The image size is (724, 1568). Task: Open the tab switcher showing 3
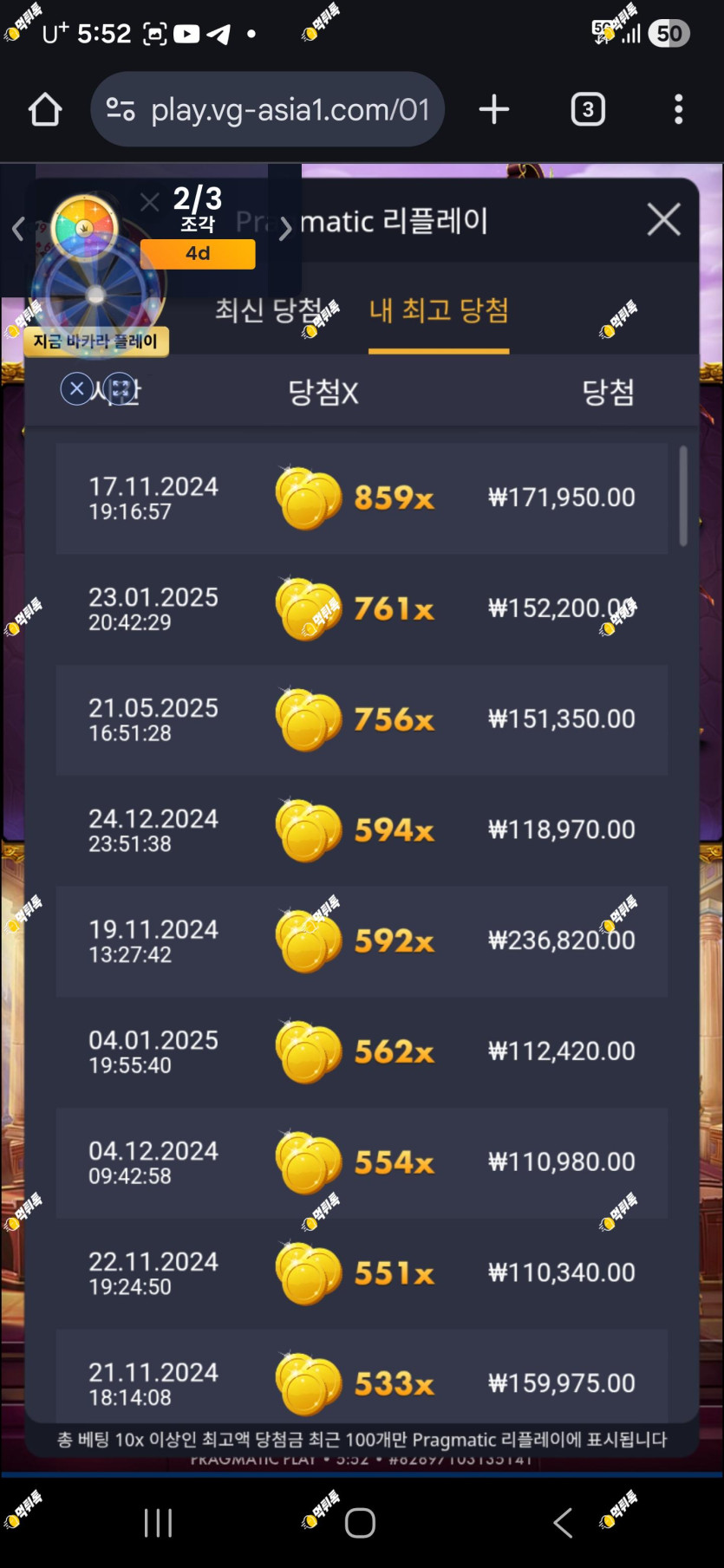[588, 110]
